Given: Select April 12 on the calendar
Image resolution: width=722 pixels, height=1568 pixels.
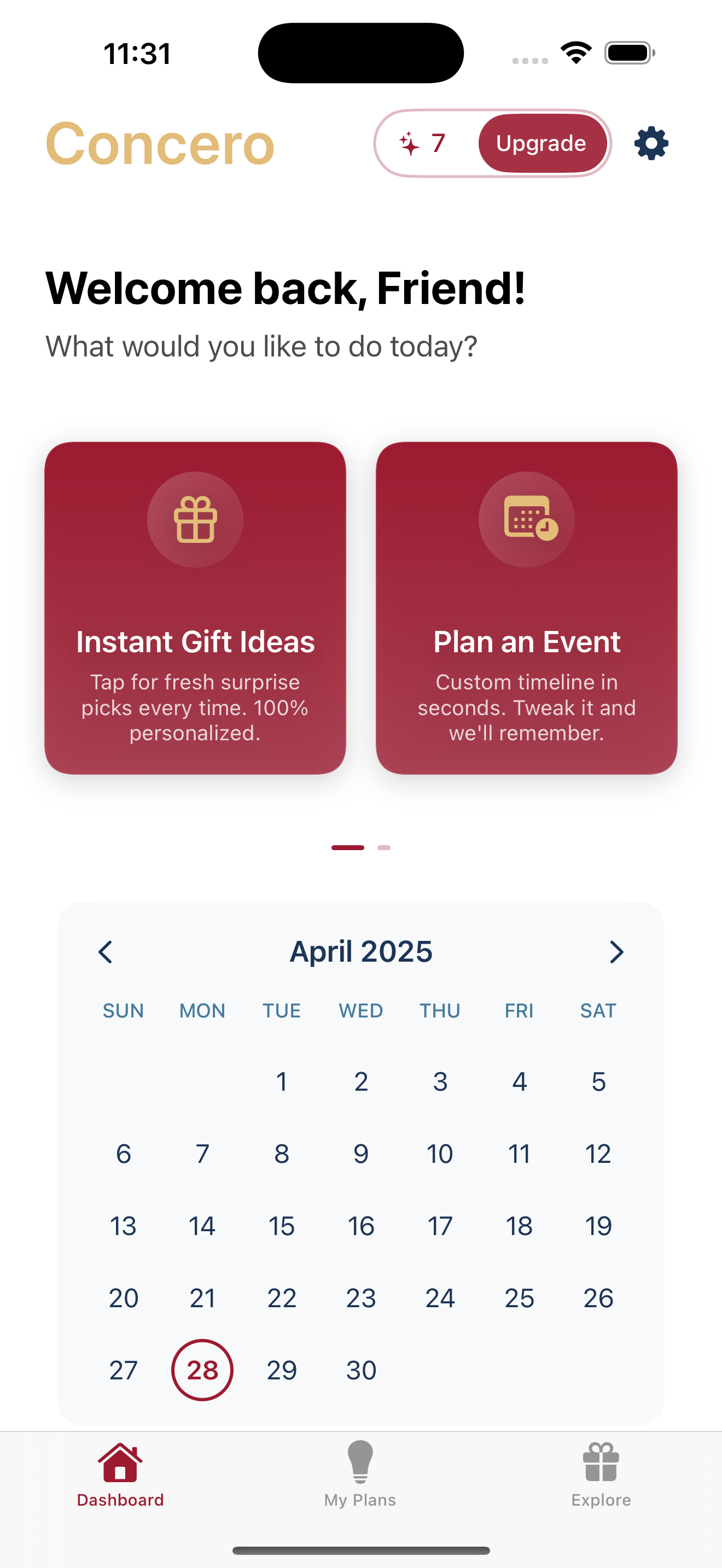Looking at the screenshot, I should click(598, 1154).
